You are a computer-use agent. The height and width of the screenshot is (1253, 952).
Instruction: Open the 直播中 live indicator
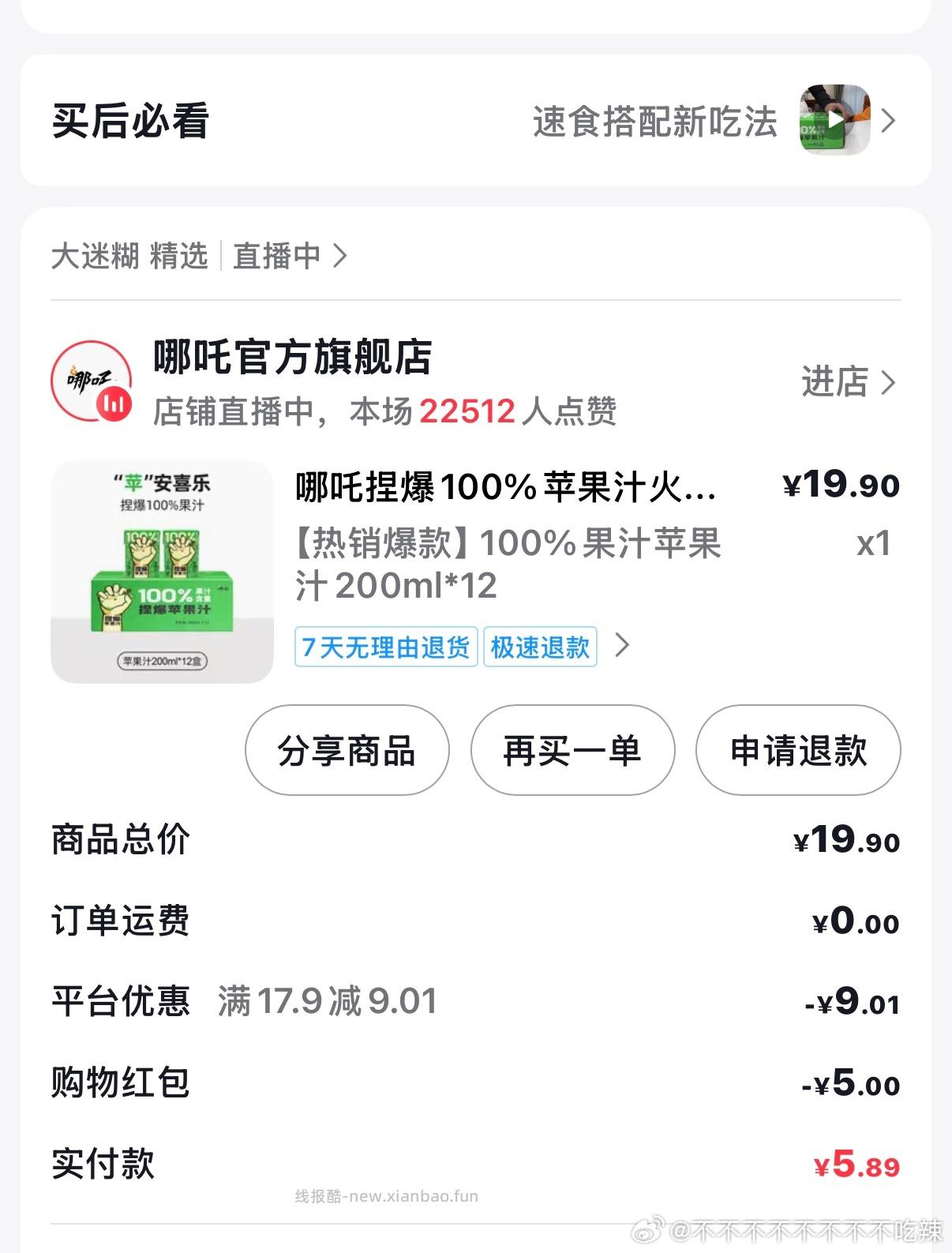(x=278, y=256)
